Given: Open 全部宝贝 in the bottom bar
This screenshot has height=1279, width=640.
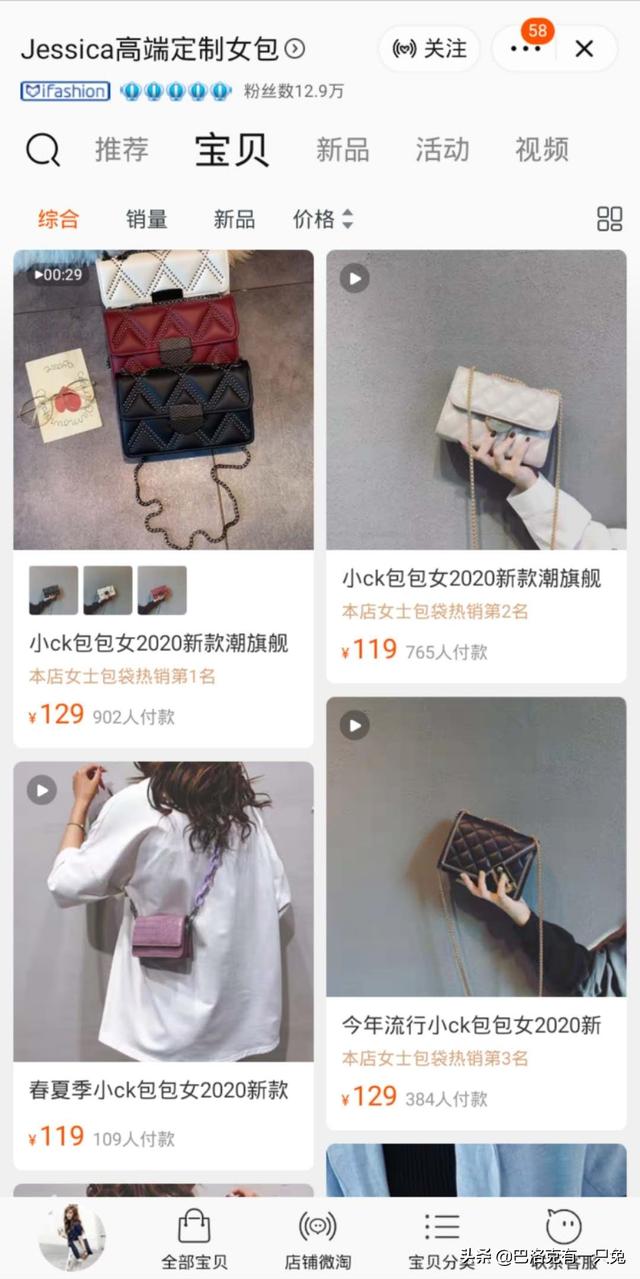Looking at the screenshot, I should click(x=194, y=1239).
